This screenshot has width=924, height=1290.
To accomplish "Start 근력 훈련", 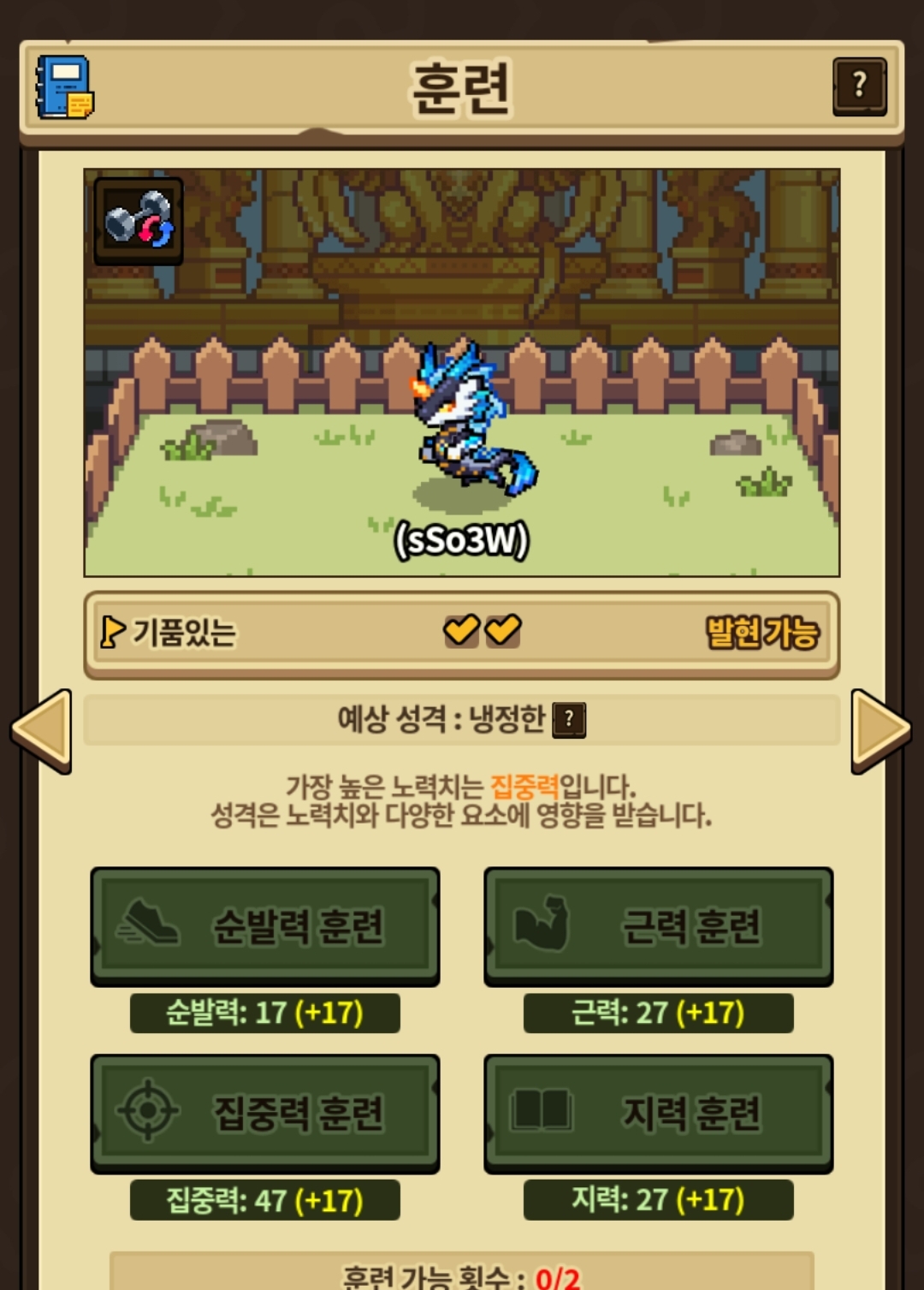I will [658, 925].
